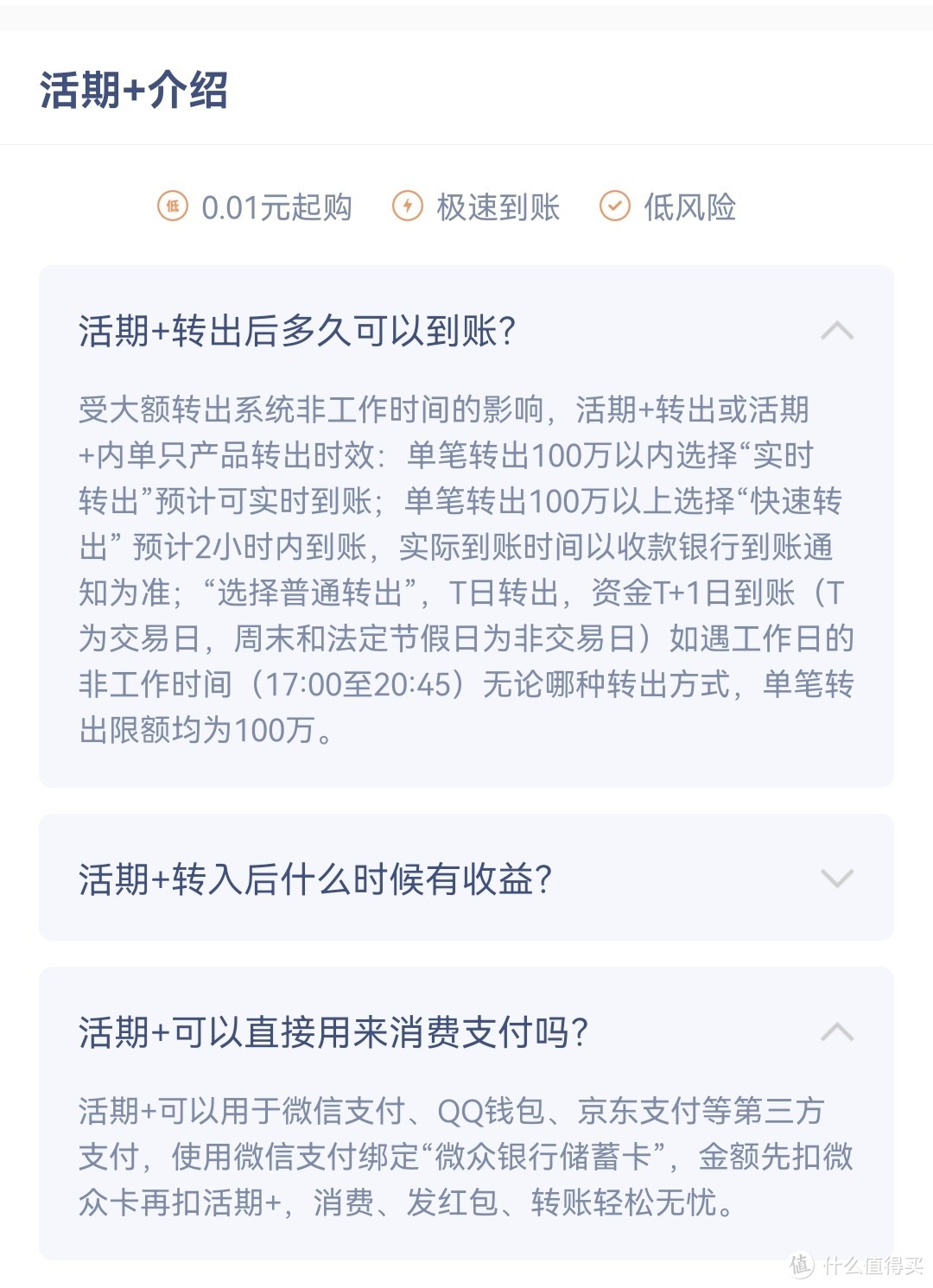The image size is (933, 1288).
Task: Click the 0.01元起购 feature label
Action: point(275,207)
